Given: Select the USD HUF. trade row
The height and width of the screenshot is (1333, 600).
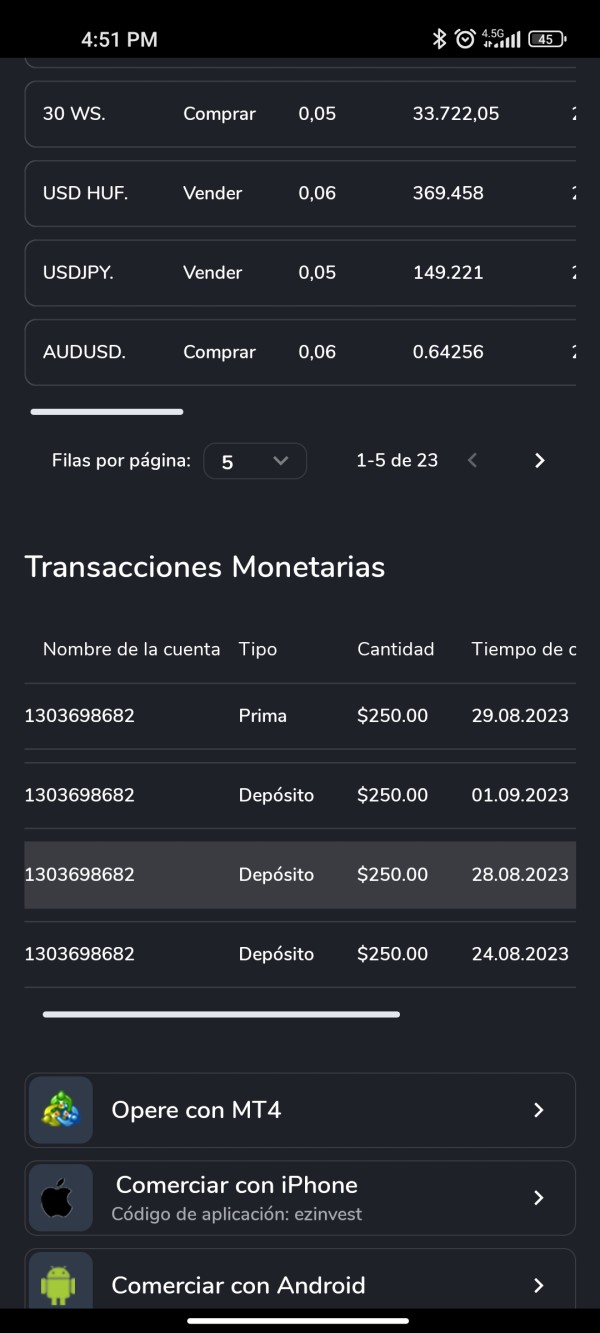Looking at the screenshot, I should pyautogui.click(x=300, y=193).
